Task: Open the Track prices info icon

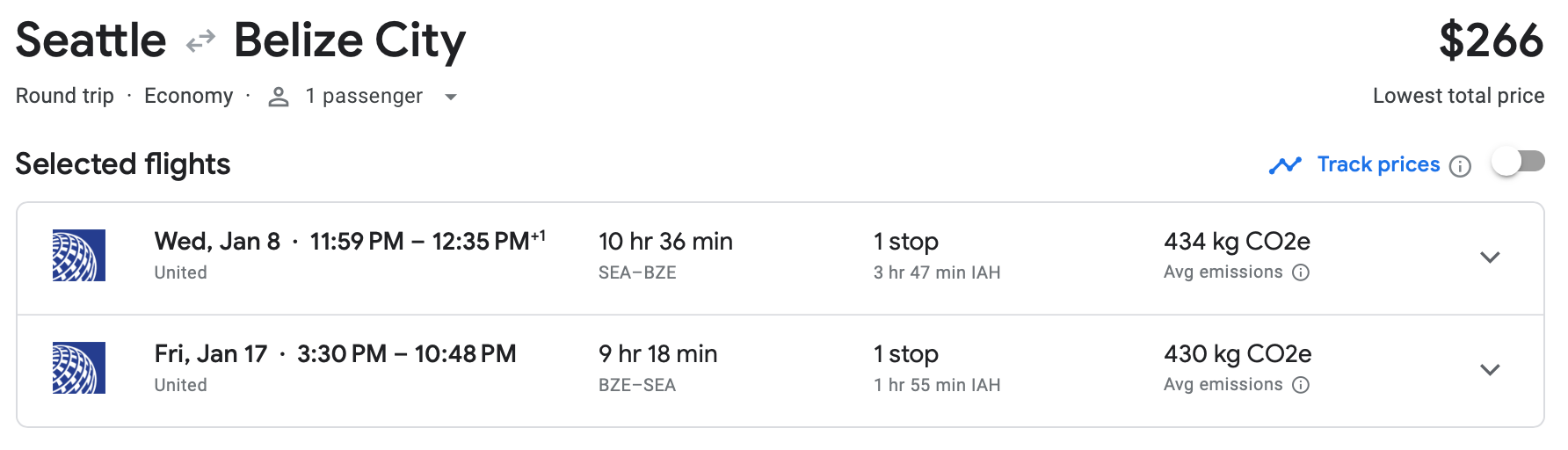Action: click(x=1460, y=166)
